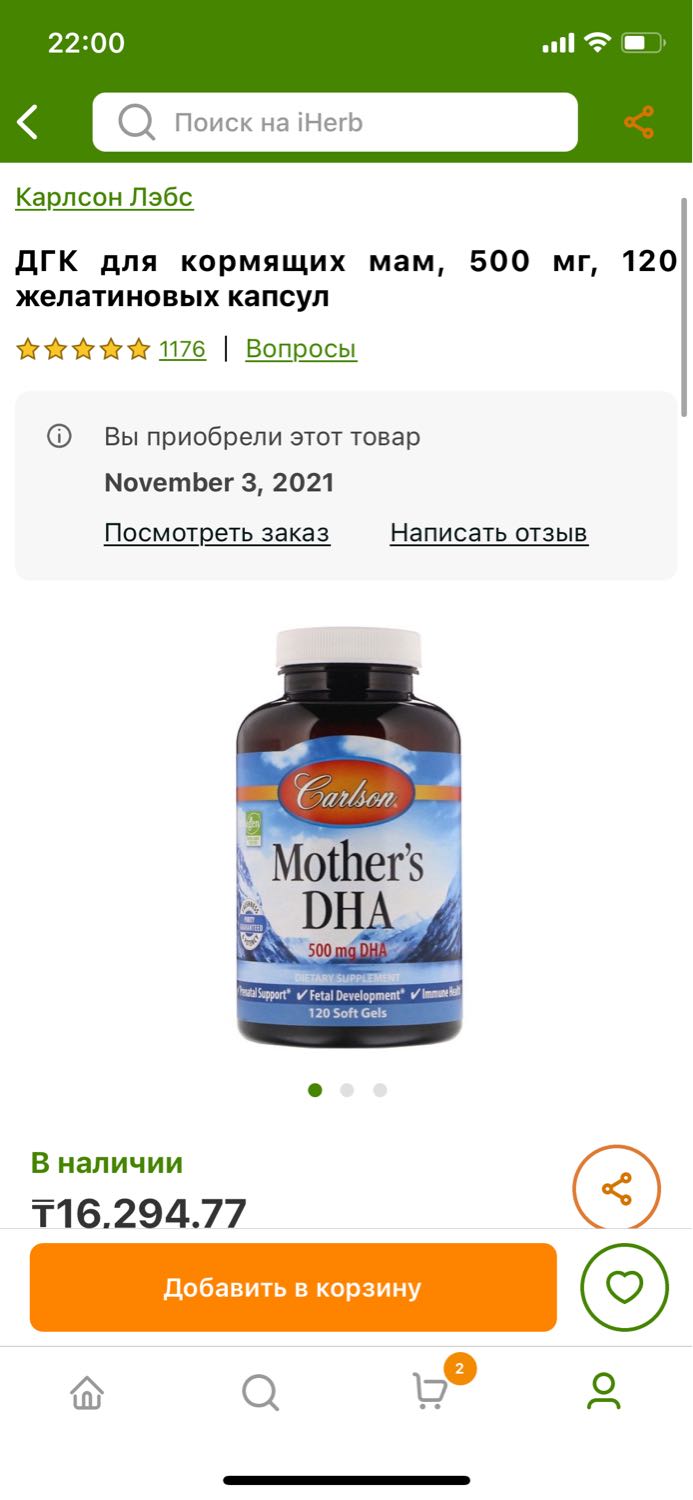Open the "Вопросы" link

click(x=301, y=349)
